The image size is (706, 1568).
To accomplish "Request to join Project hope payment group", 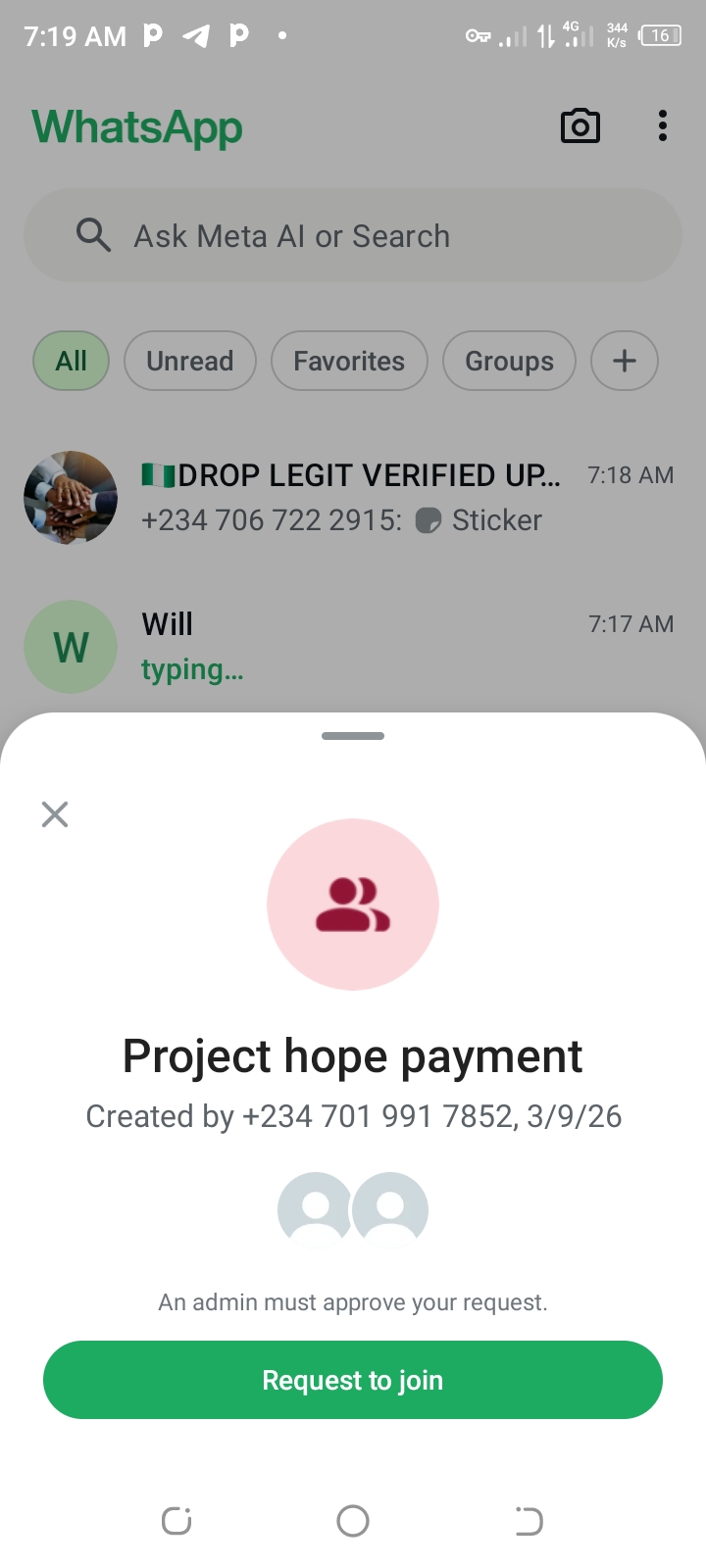I will pos(353,1380).
